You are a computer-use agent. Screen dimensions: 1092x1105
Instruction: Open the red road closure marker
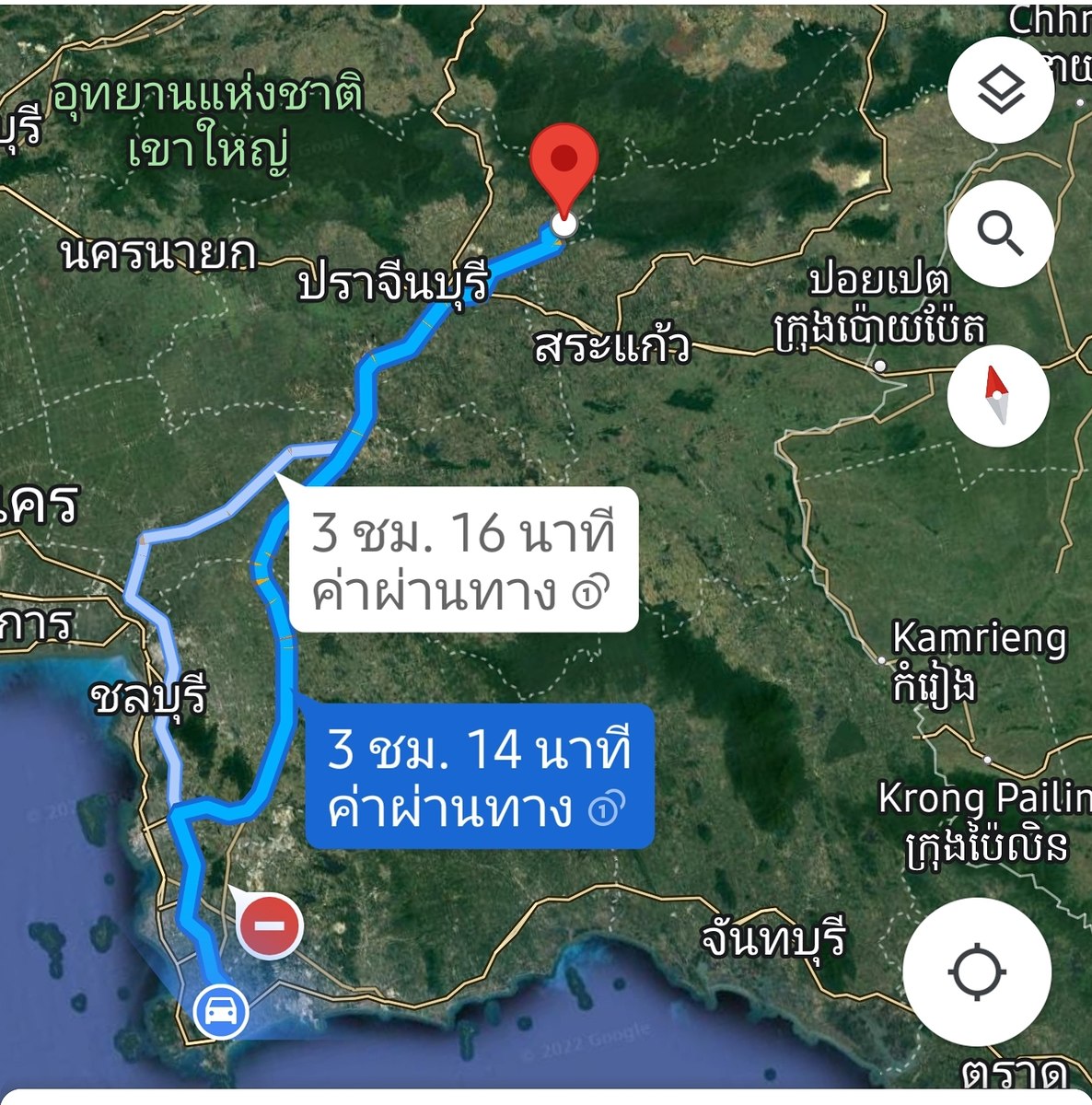269,925
